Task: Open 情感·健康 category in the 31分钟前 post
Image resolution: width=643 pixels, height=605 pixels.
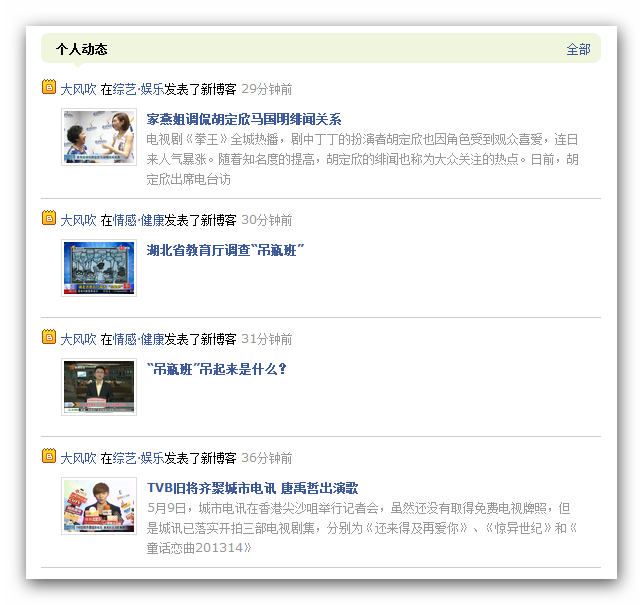Action: tap(138, 339)
